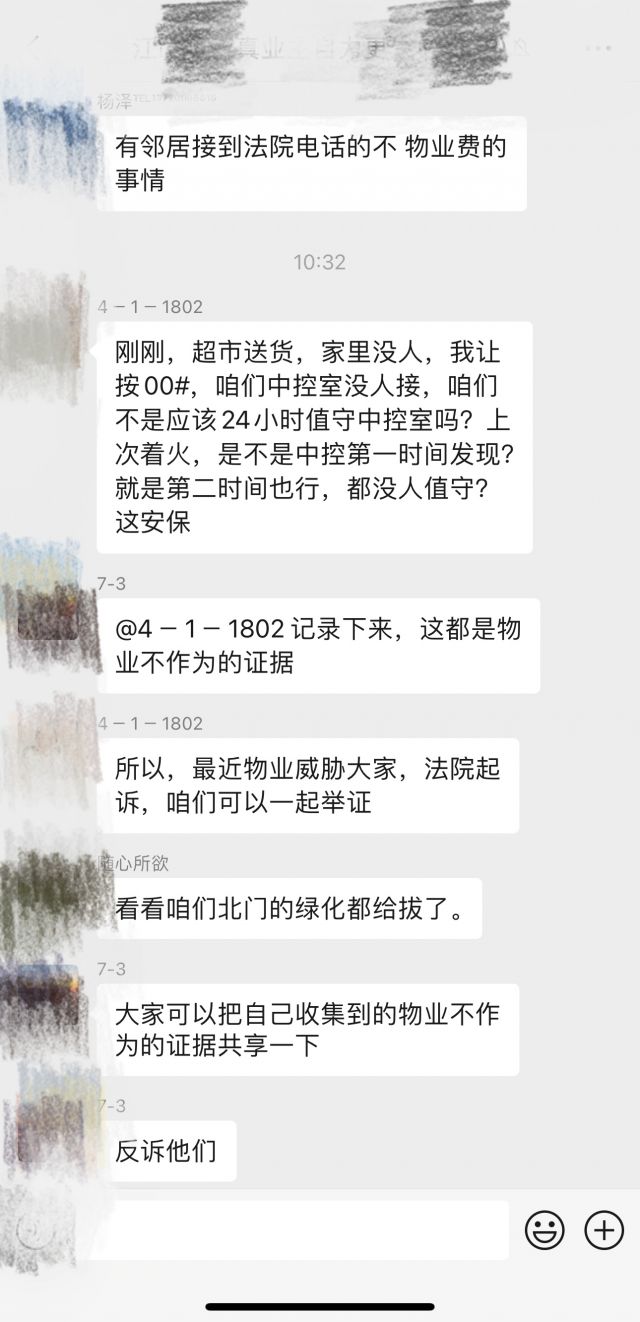Tap the message input field
Screen dimensions: 640x1322
click(300, 1230)
